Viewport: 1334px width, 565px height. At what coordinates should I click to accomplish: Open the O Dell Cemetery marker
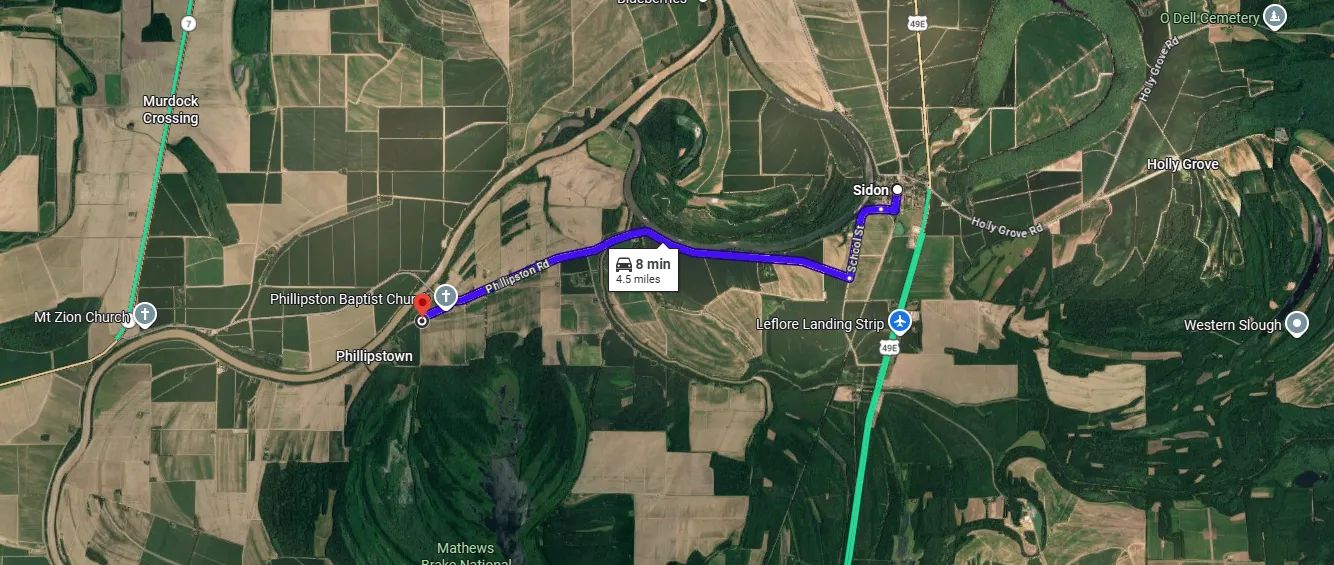1273,17
